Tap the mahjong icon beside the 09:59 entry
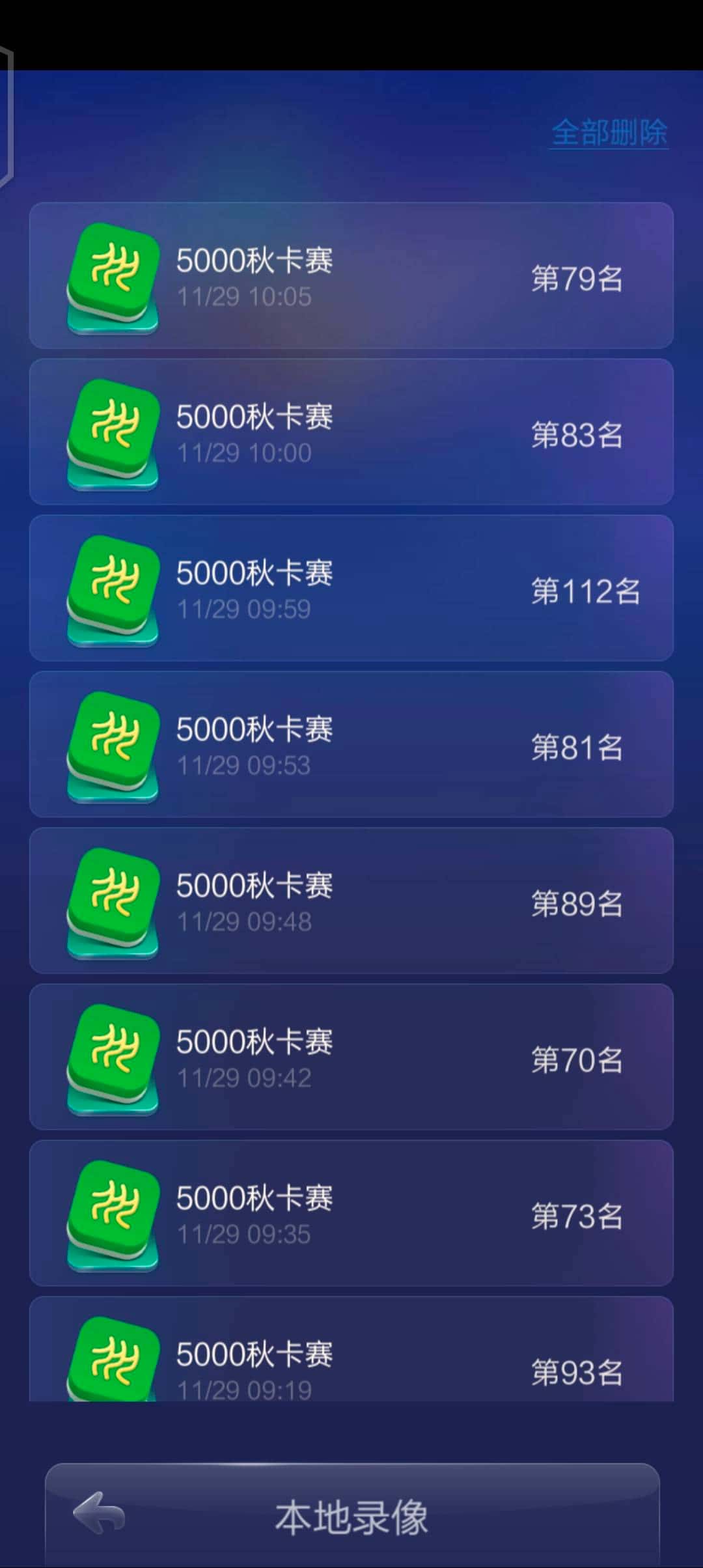 tap(112, 589)
